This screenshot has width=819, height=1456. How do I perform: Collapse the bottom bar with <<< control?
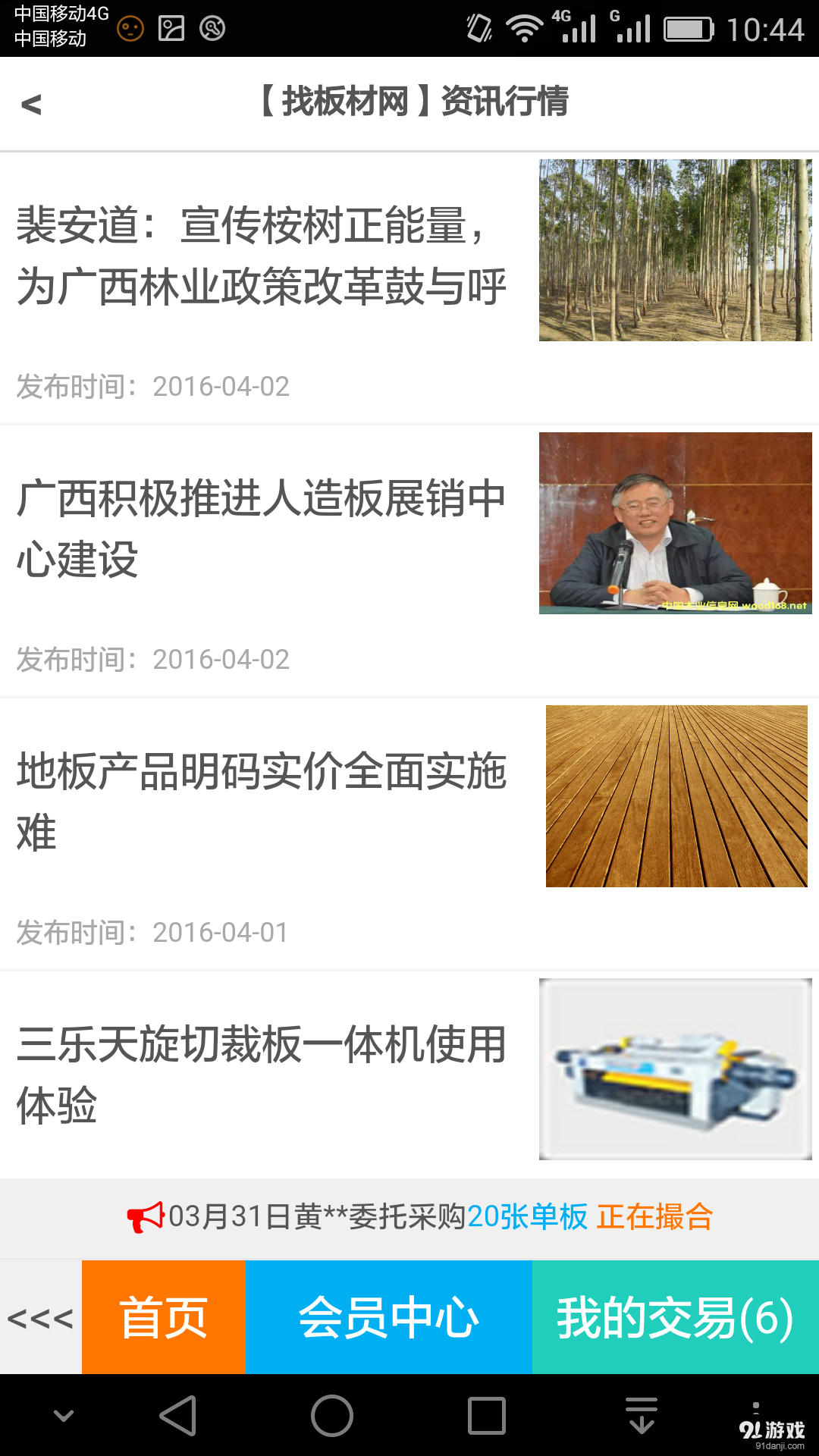(40, 1317)
